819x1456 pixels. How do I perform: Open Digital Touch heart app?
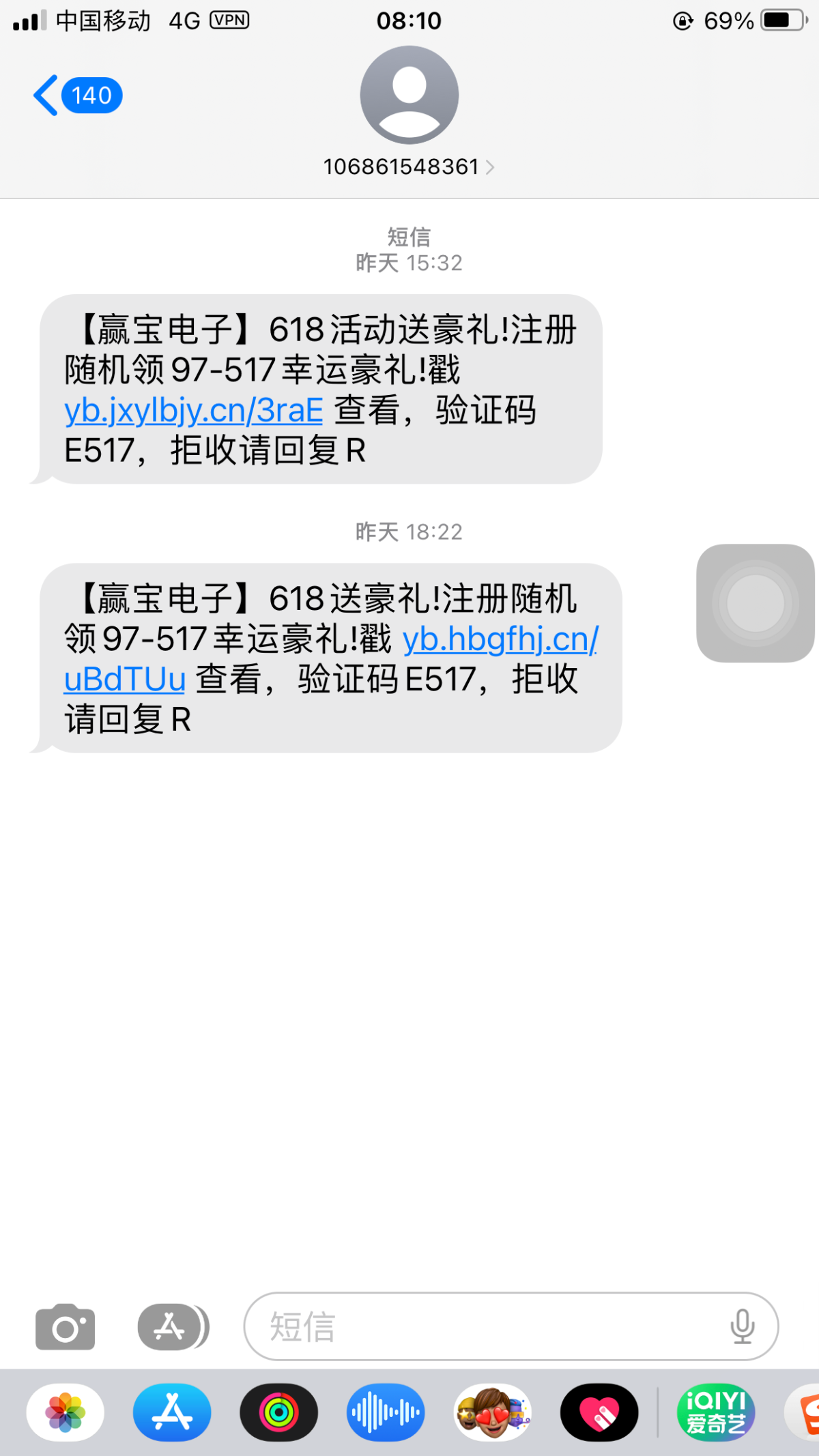pos(599,1412)
